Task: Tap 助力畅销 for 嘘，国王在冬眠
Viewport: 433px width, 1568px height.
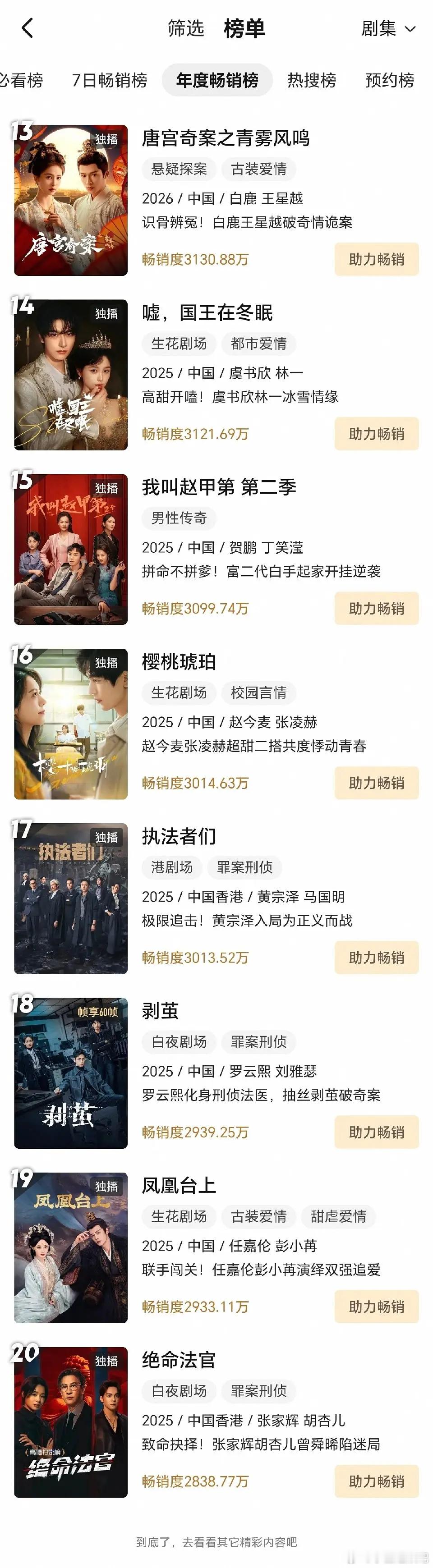Action: coord(376,434)
